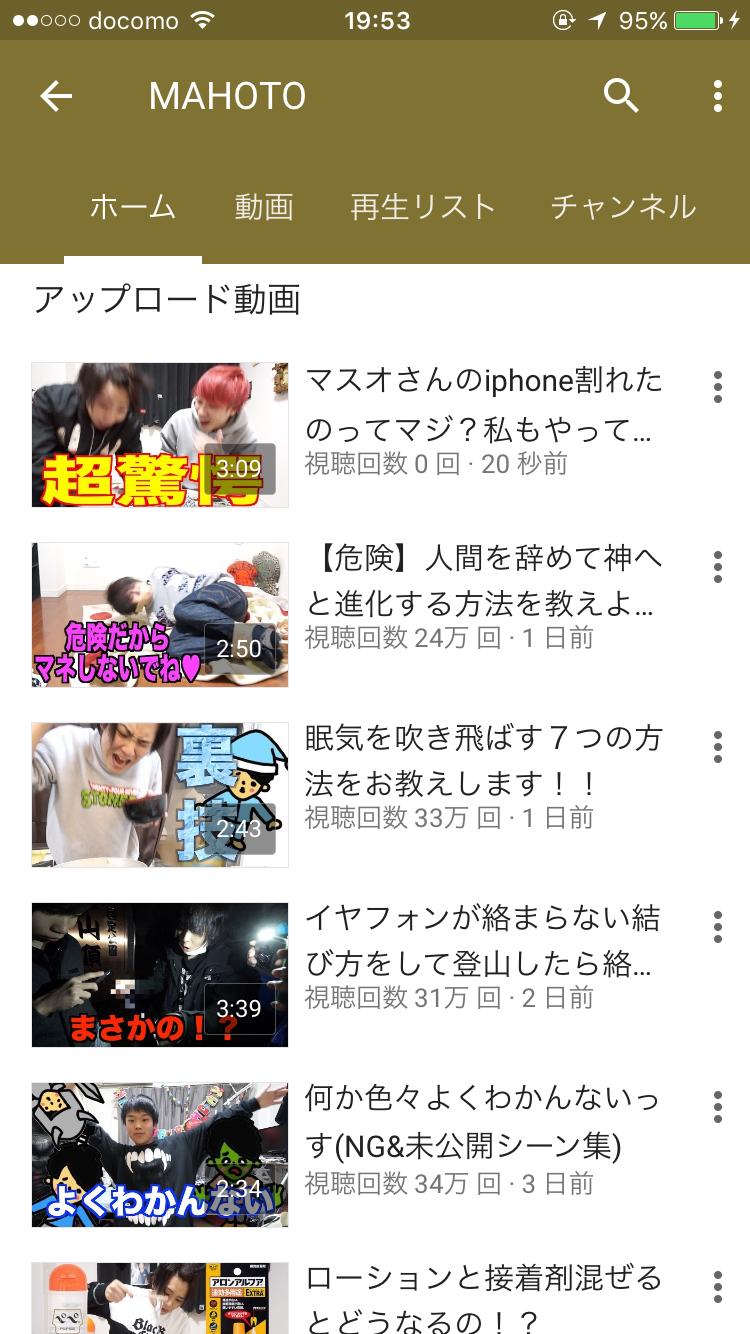Select the mountain climbing earphone video thumbnail

point(158,974)
